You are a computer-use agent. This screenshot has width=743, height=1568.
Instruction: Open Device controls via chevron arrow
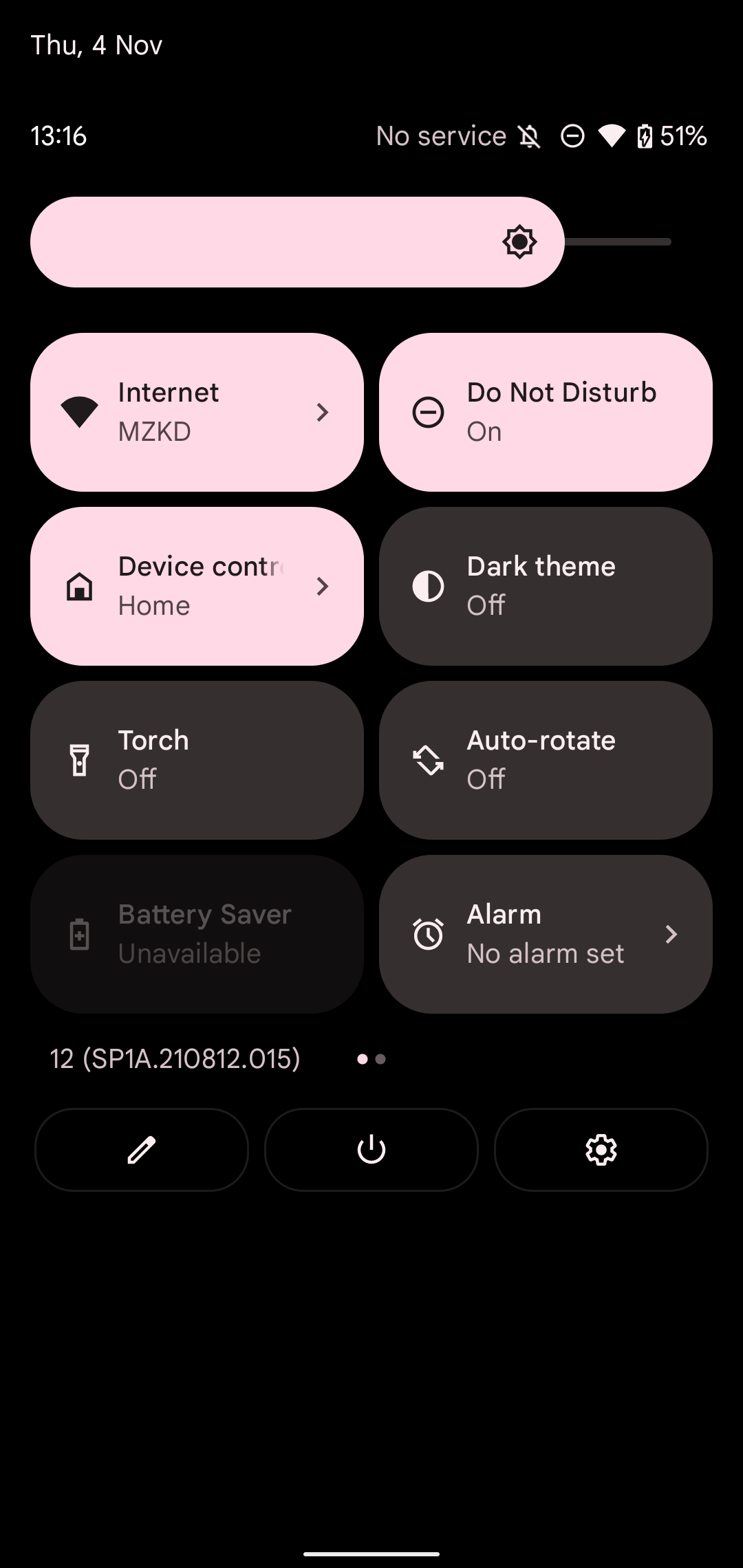tap(323, 587)
